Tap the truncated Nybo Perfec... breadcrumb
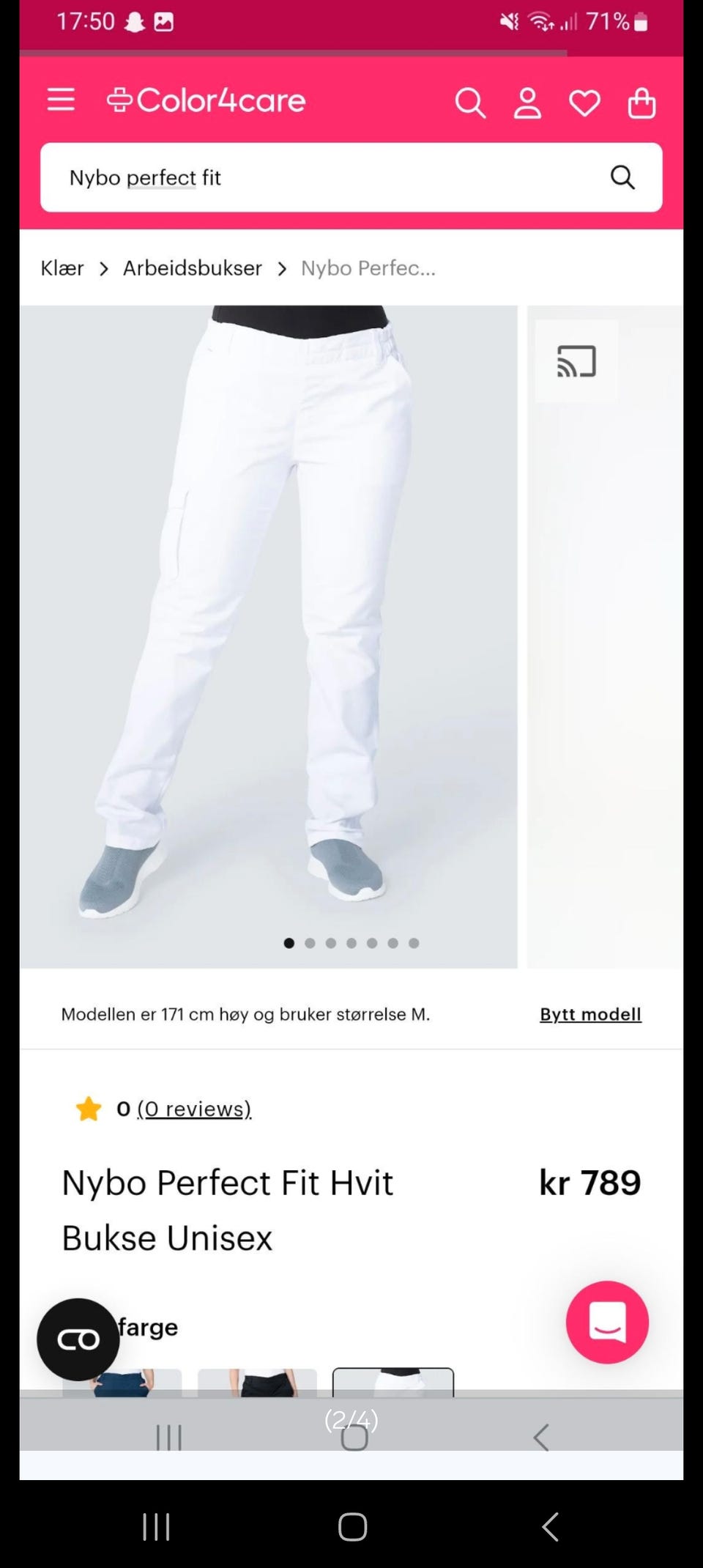This screenshot has height=1568, width=703. (x=368, y=268)
